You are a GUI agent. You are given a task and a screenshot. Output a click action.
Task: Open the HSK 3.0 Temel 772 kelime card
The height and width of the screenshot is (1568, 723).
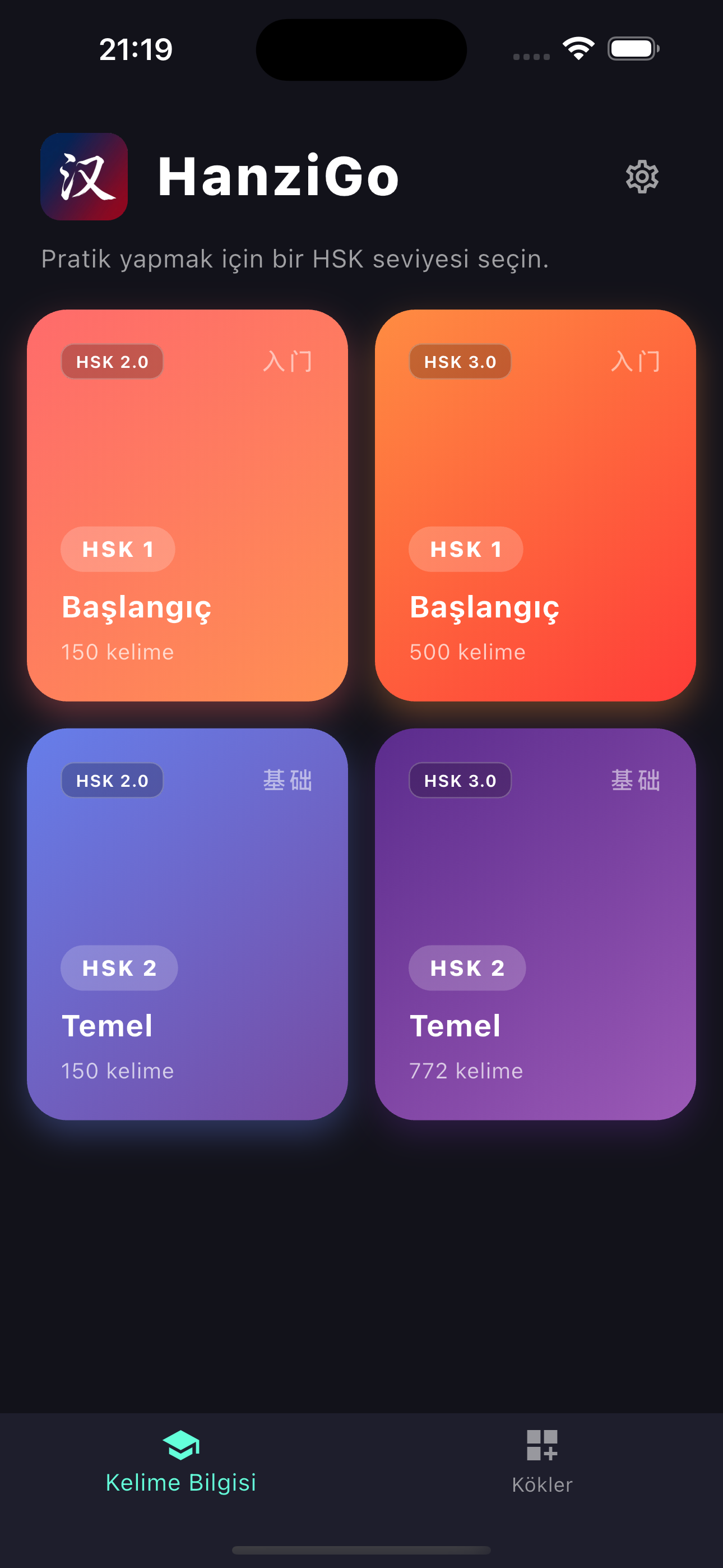pos(535,924)
